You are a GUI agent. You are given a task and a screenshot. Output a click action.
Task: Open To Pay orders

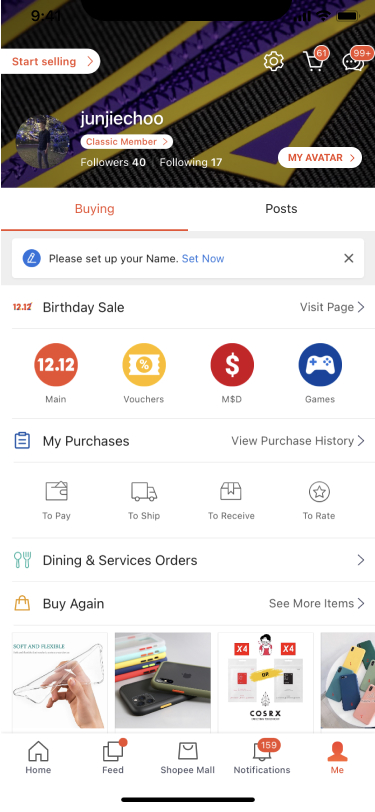[x=56, y=500]
